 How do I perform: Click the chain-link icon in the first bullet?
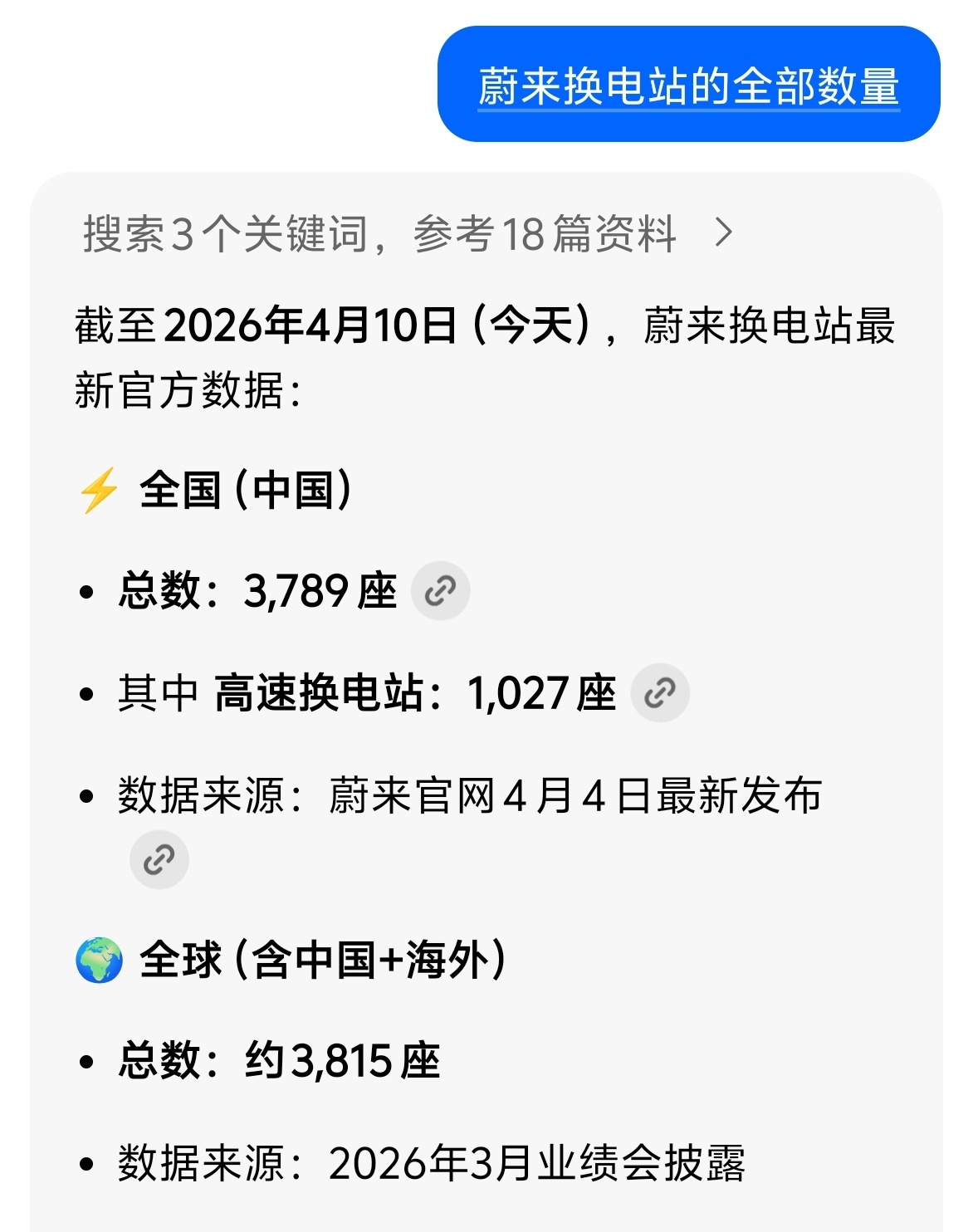(440, 589)
